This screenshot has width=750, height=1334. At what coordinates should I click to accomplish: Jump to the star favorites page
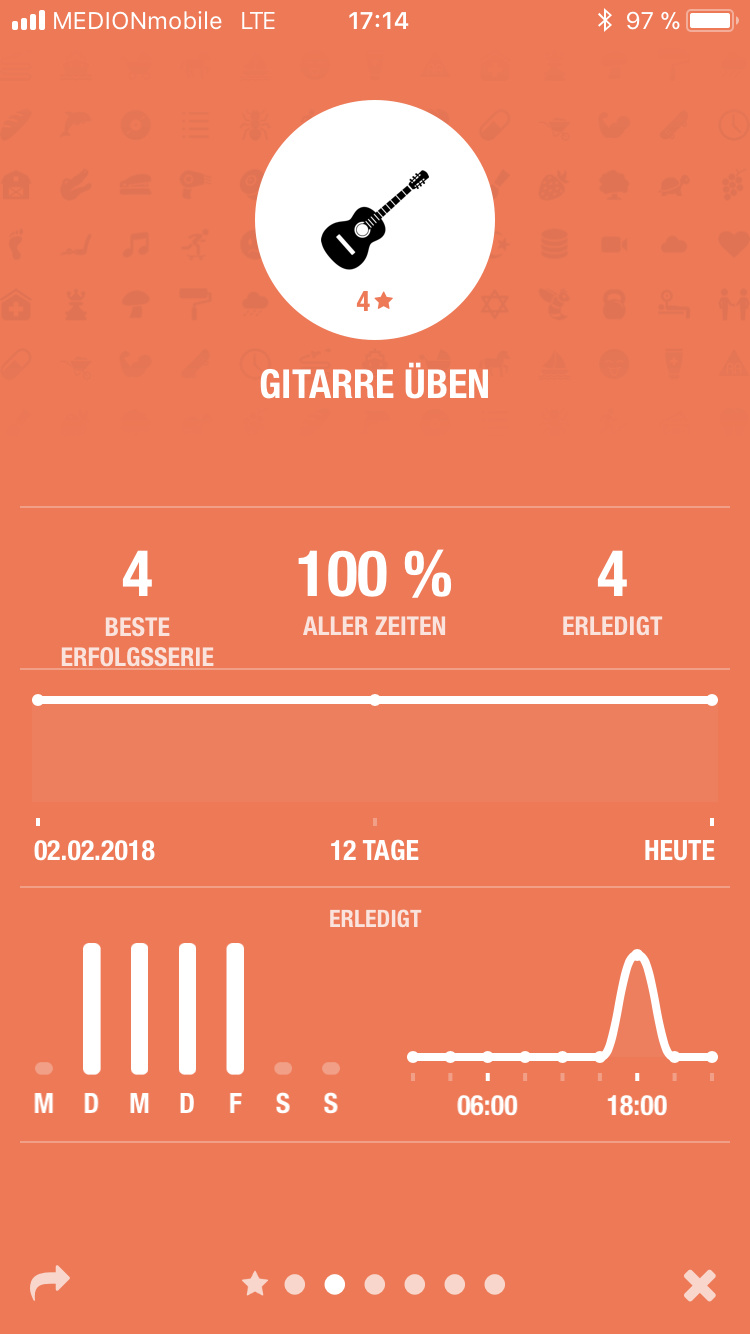(x=255, y=1284)
